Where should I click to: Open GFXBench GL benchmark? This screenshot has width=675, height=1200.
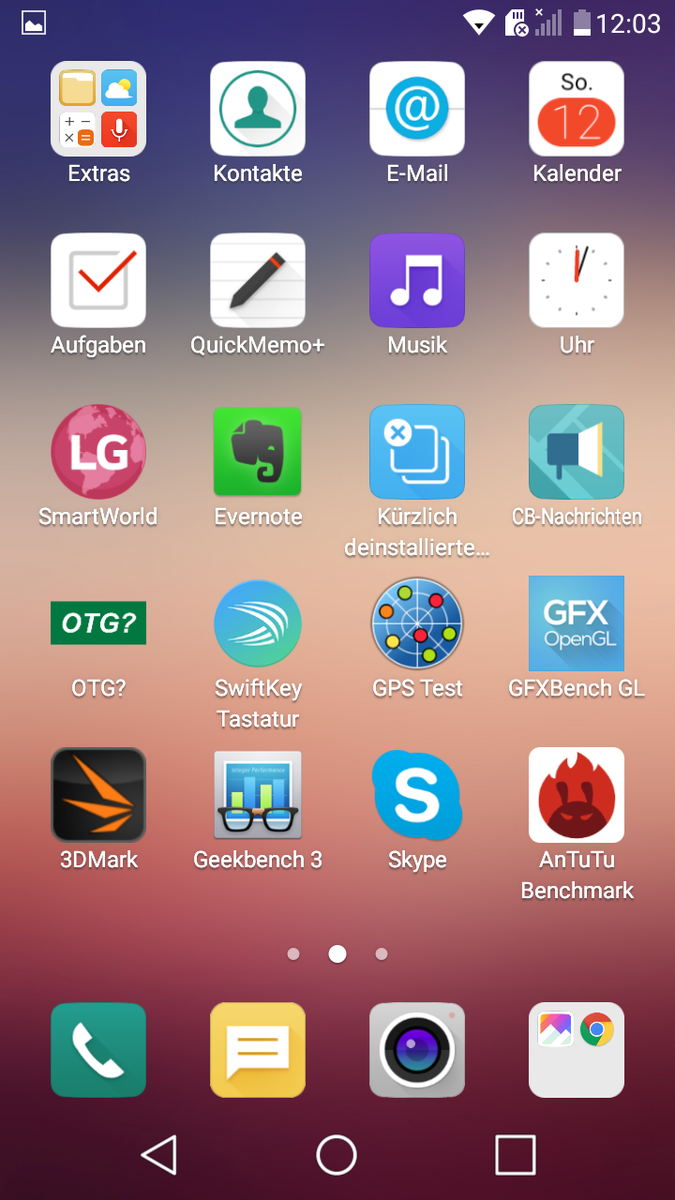tap(577, 624)
